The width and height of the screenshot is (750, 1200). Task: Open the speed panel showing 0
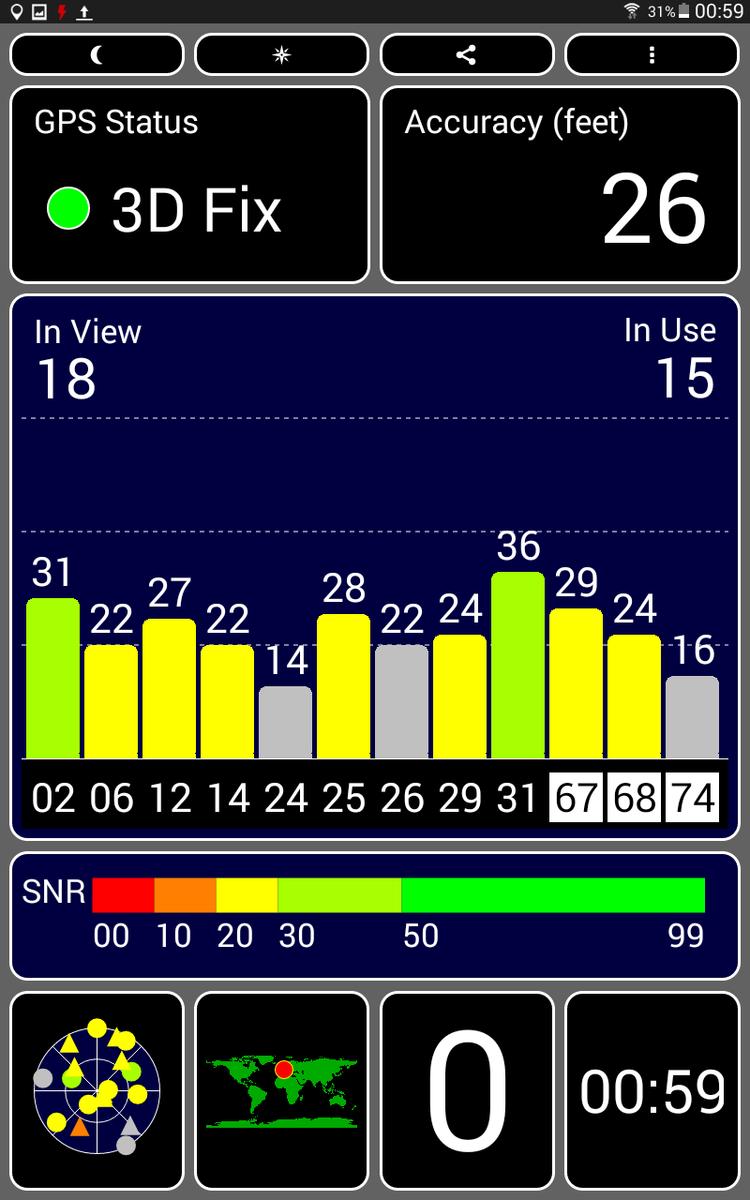(467, 1091)
